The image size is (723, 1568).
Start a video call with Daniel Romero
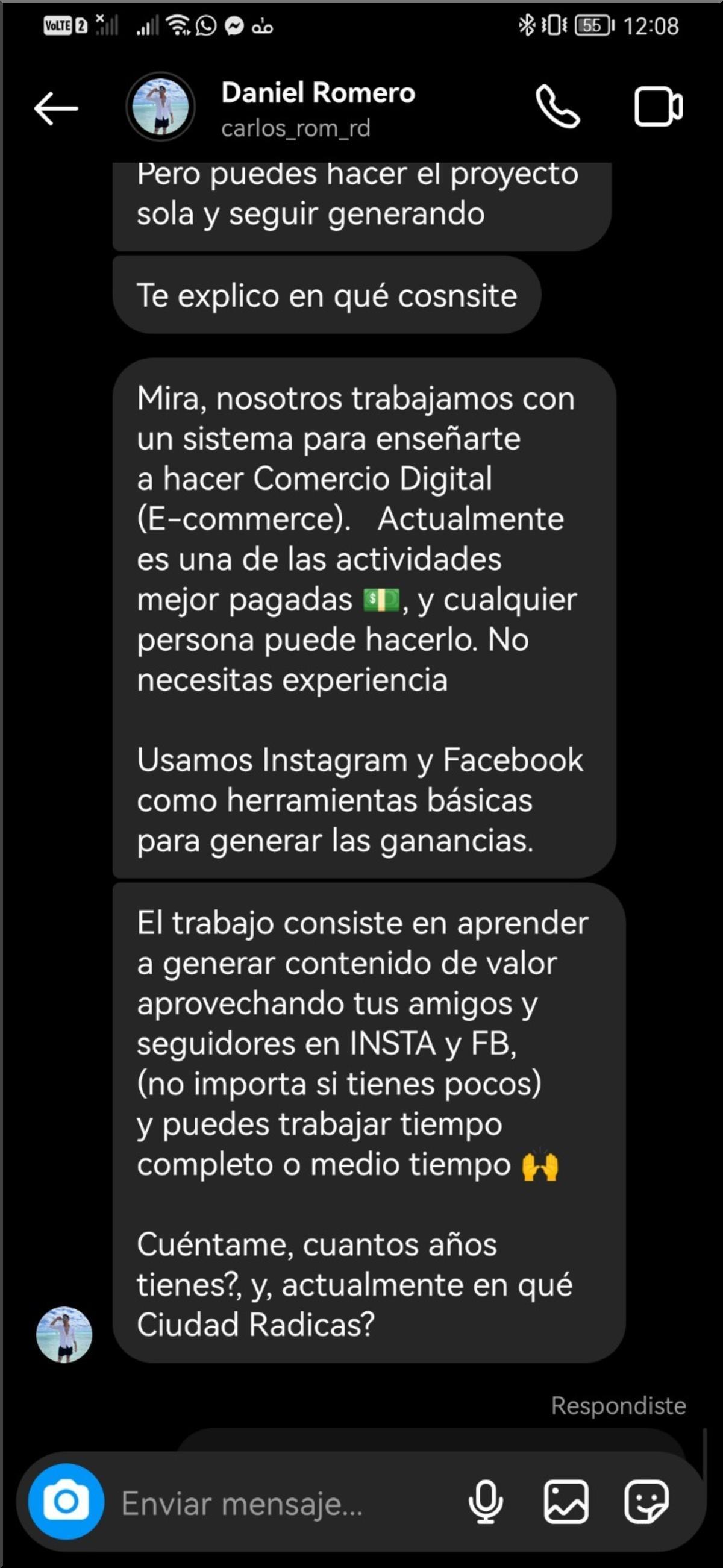[658, 107]
